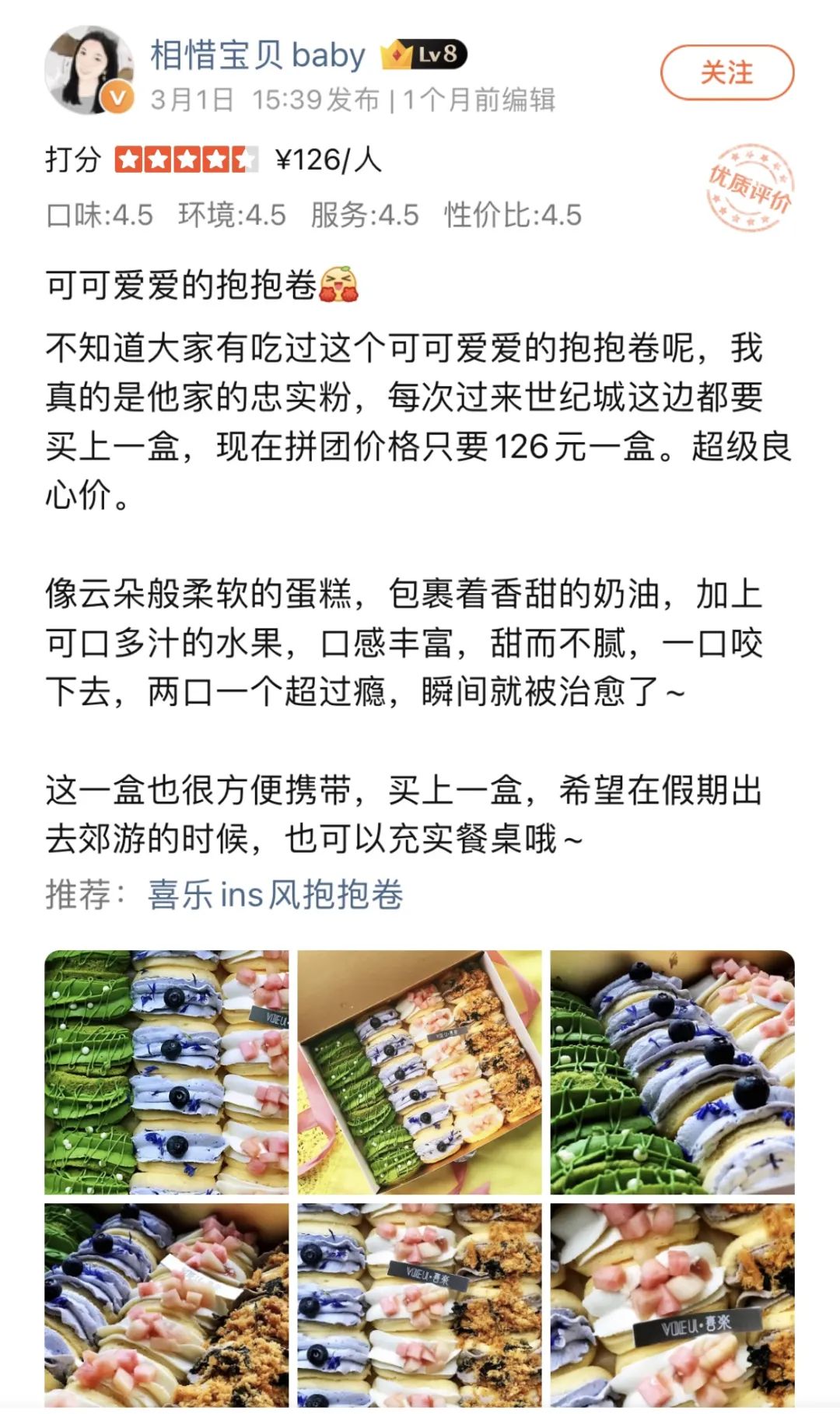Open recommended dish 喜乐ins风抱抱卷
Image resolution: width=840 pixels, height=1414 pixels.
pyautogui.click(x=276, y=894)
